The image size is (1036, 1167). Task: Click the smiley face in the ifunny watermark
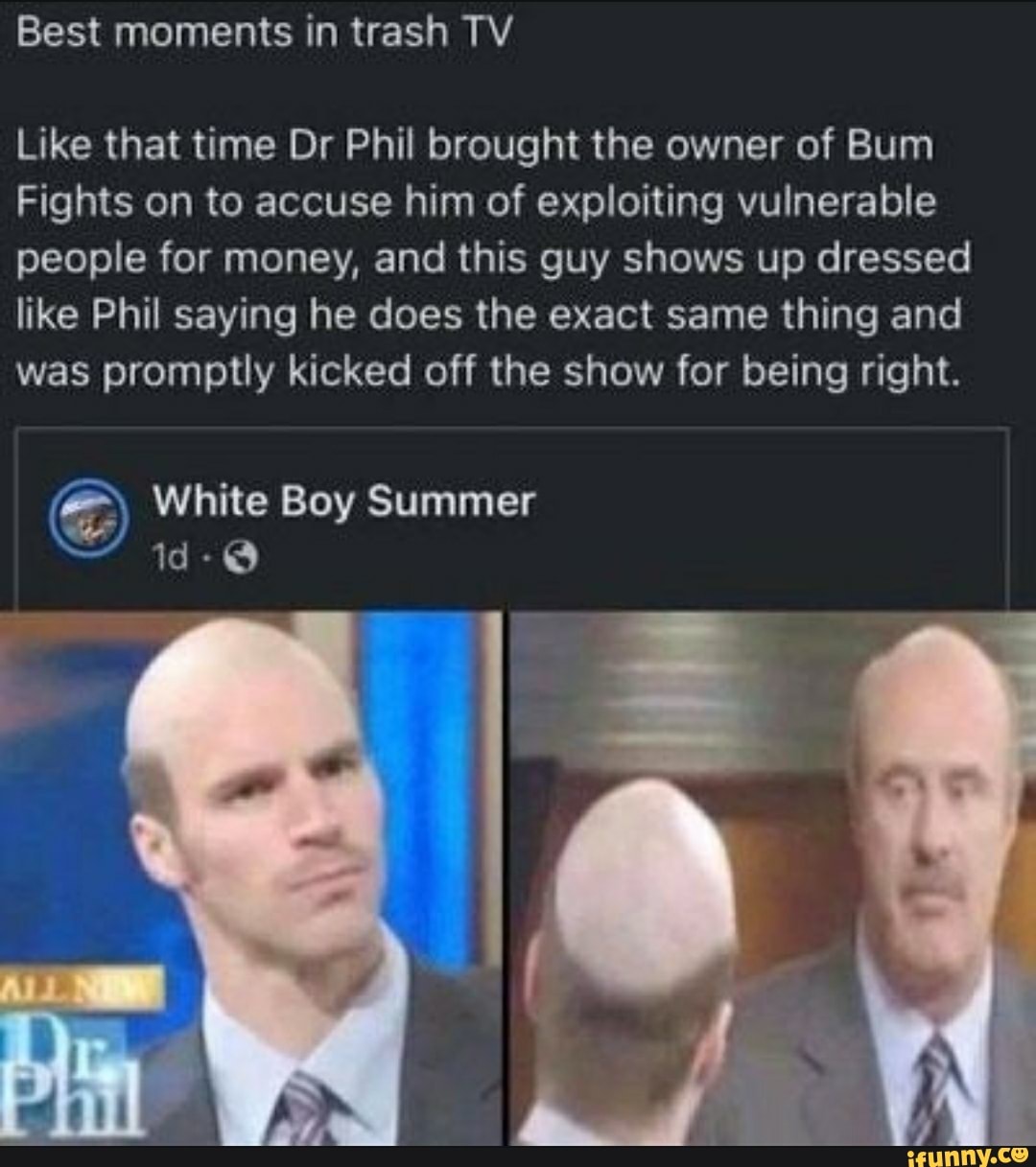point(1021,1152)
